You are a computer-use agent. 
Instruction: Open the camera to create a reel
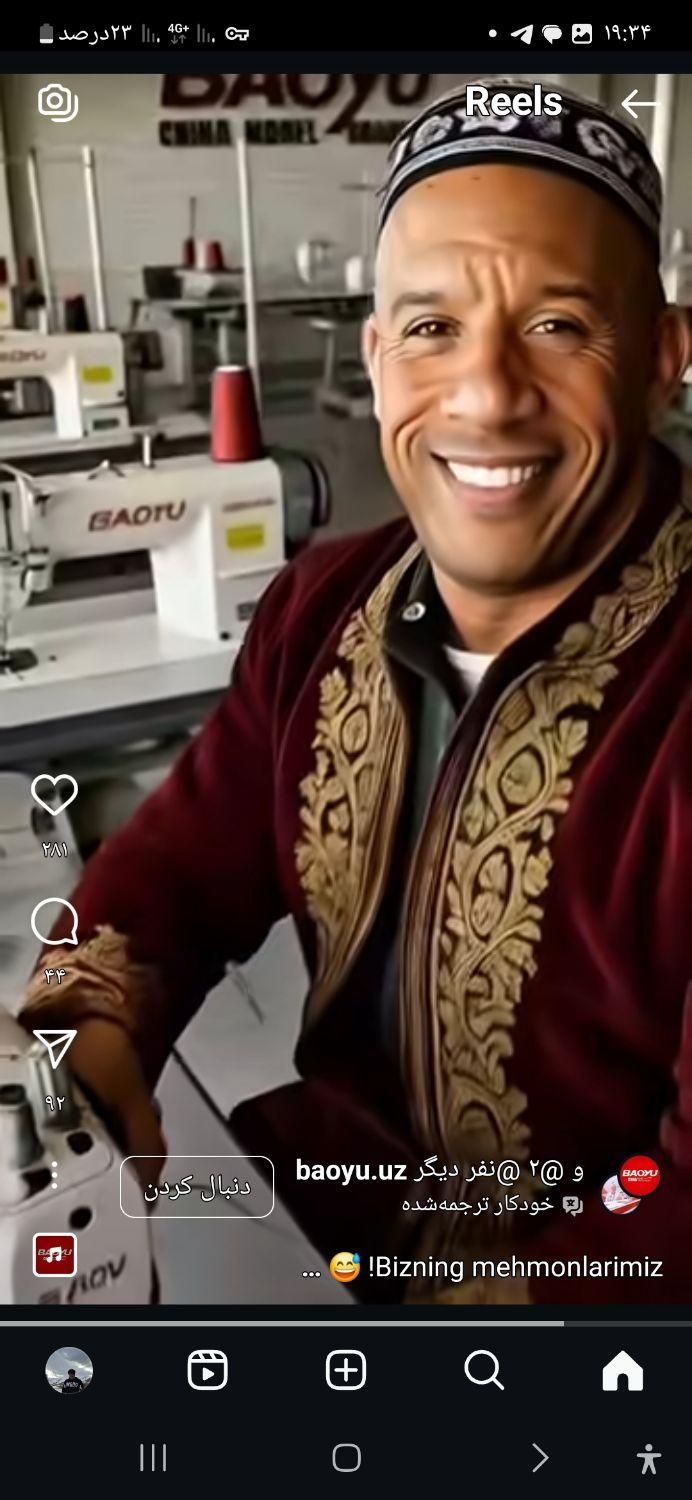point(57,102)
